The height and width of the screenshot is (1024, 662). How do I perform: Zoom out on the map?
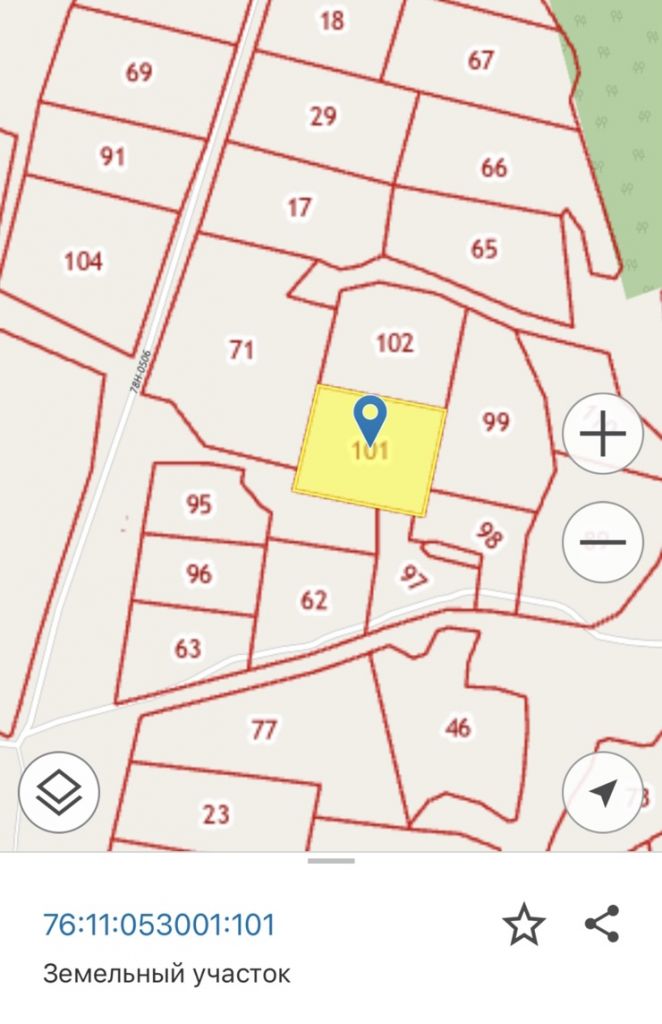[x=602, y=543]
